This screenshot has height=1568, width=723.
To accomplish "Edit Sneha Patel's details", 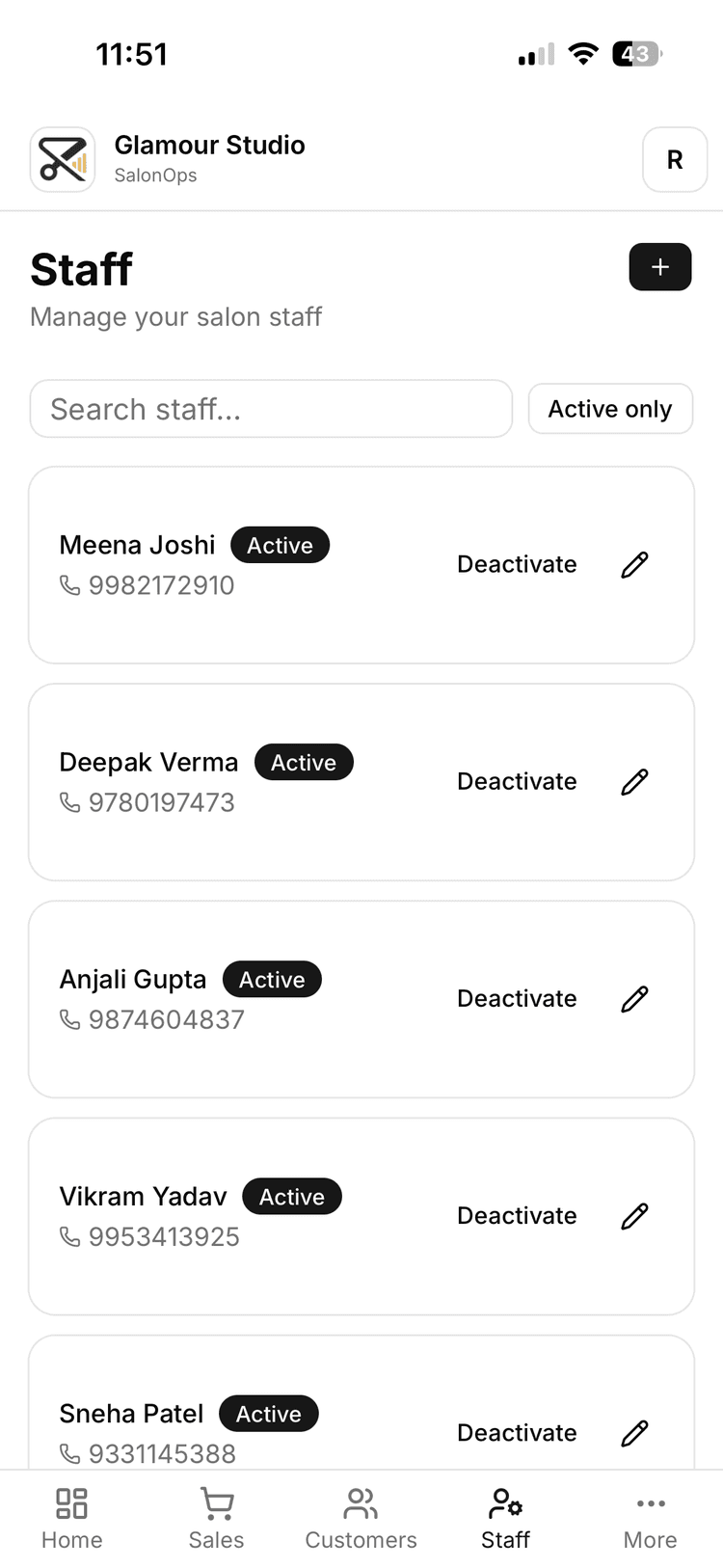I will point(634,1433).
